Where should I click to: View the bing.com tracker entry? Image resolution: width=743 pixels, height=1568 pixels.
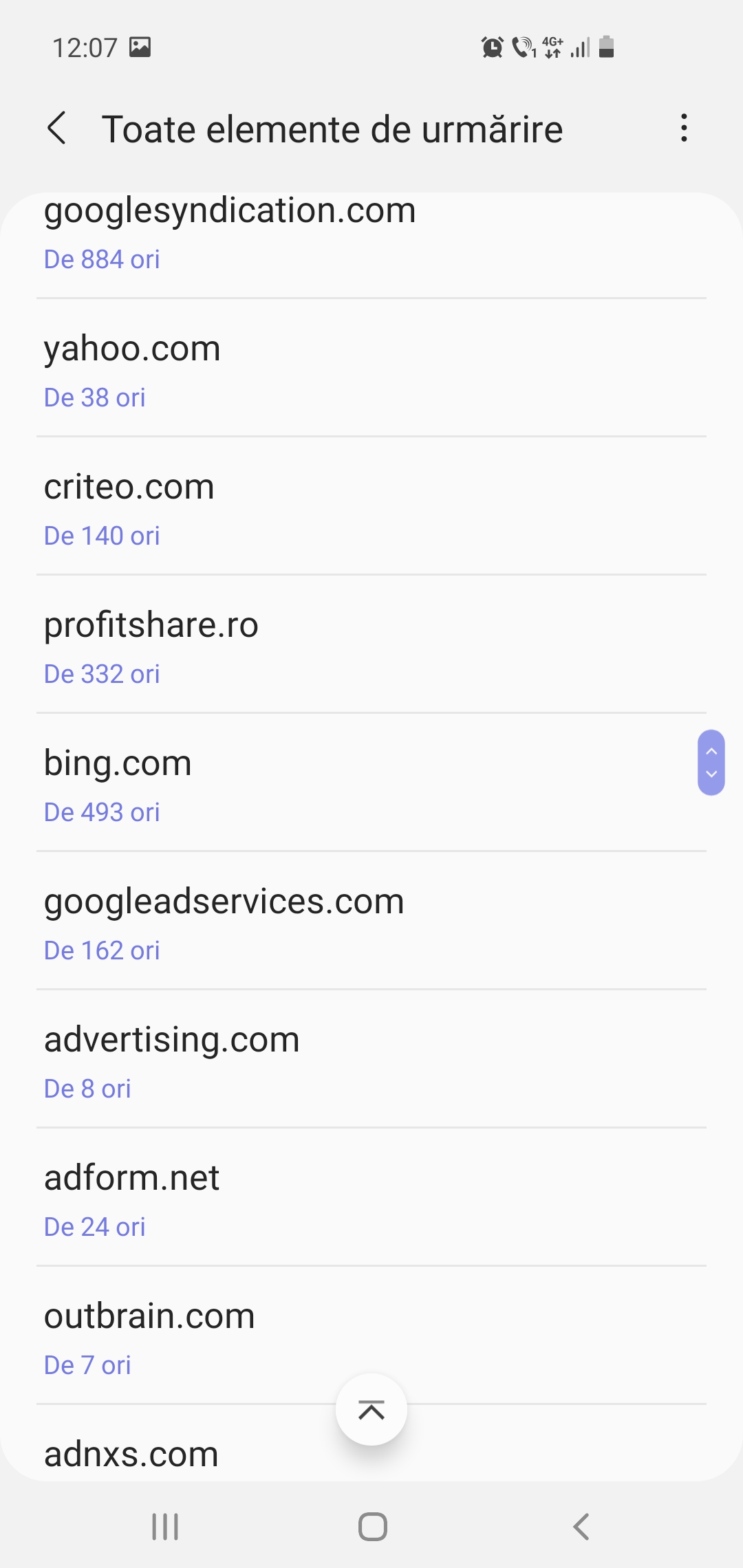click(x=371, y=783)
